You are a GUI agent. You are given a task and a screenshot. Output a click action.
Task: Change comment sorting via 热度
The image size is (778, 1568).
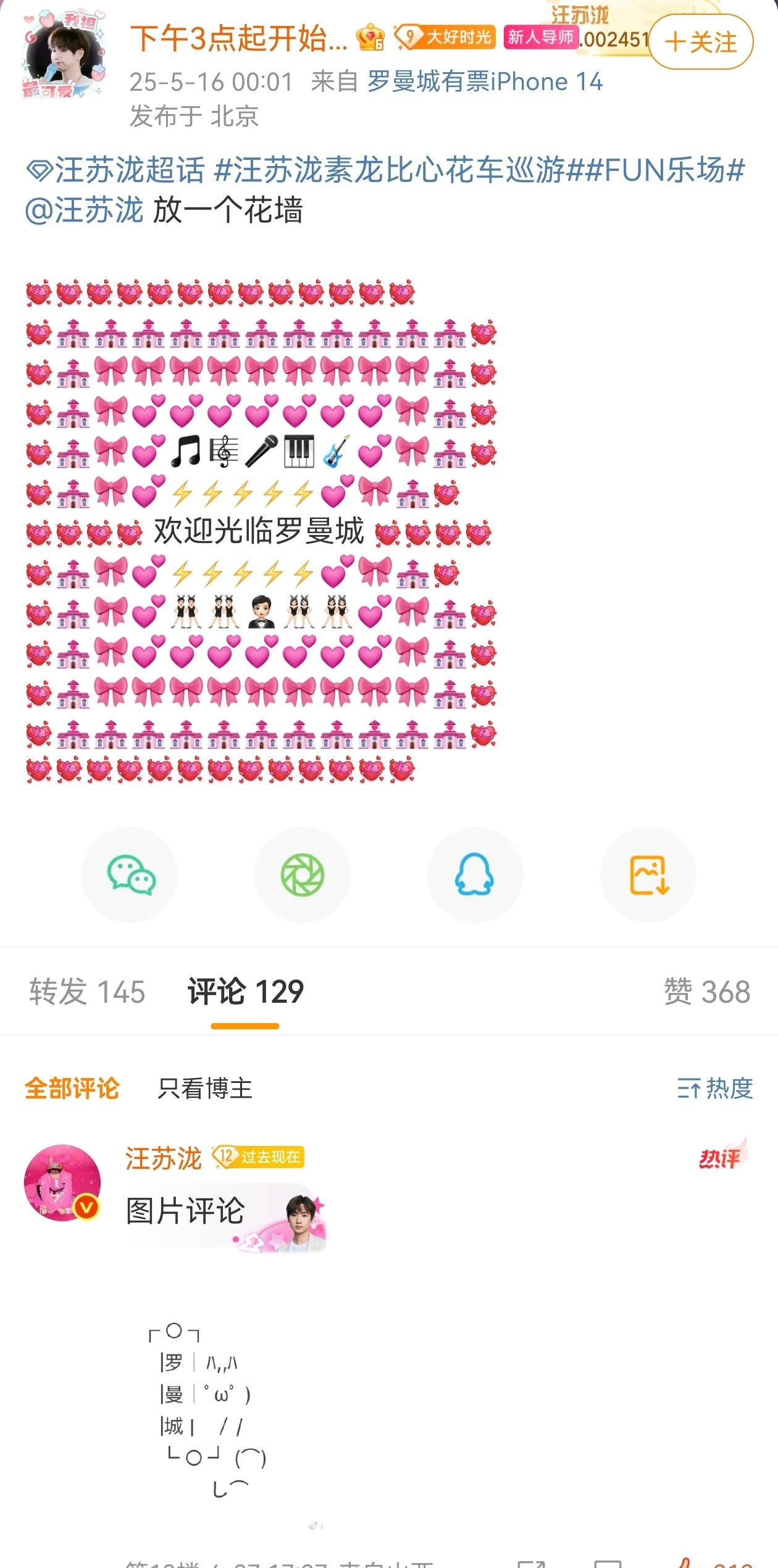point(715,1088)
